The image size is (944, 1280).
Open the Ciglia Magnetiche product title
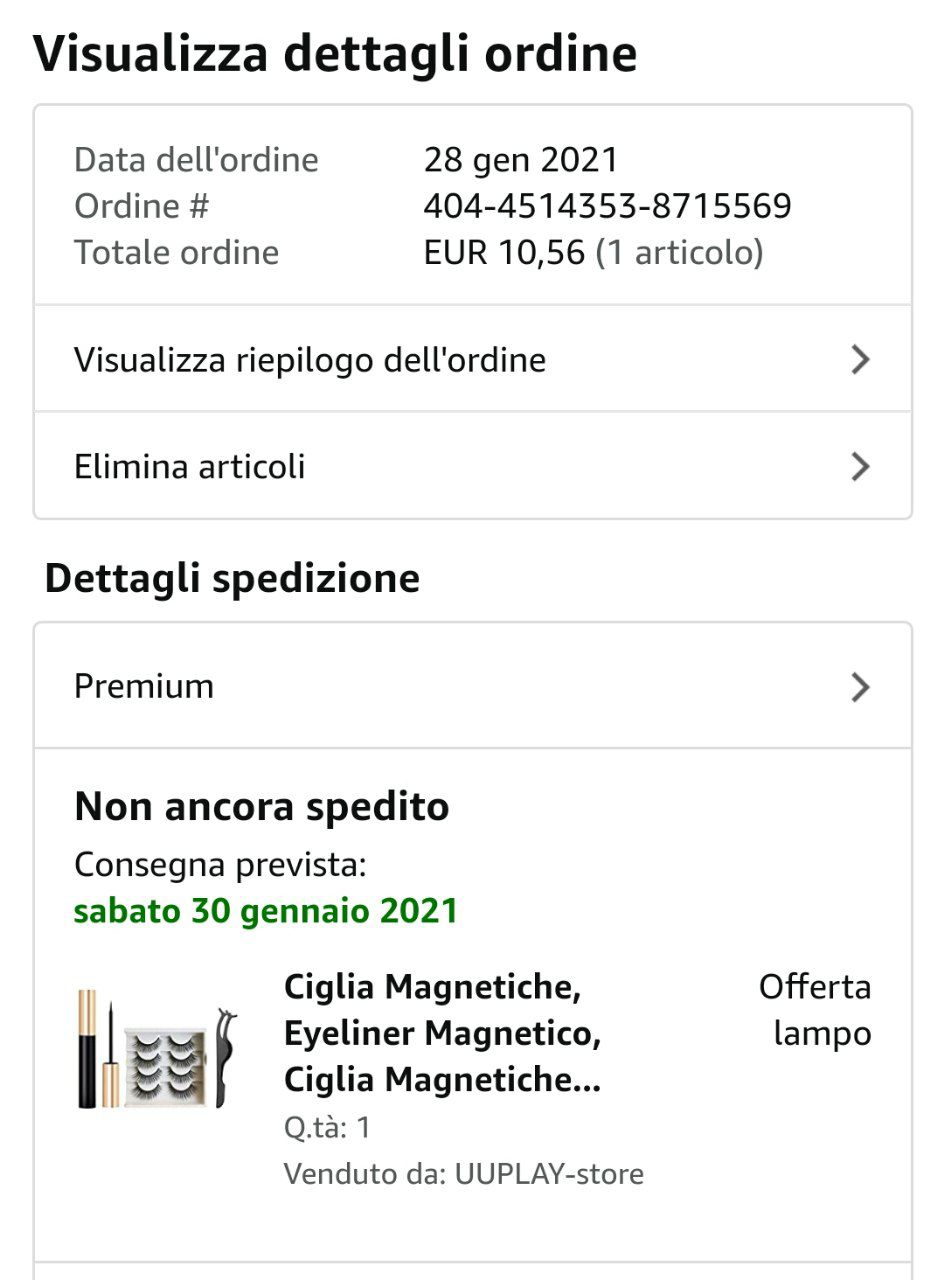(x=442, y=1033)
